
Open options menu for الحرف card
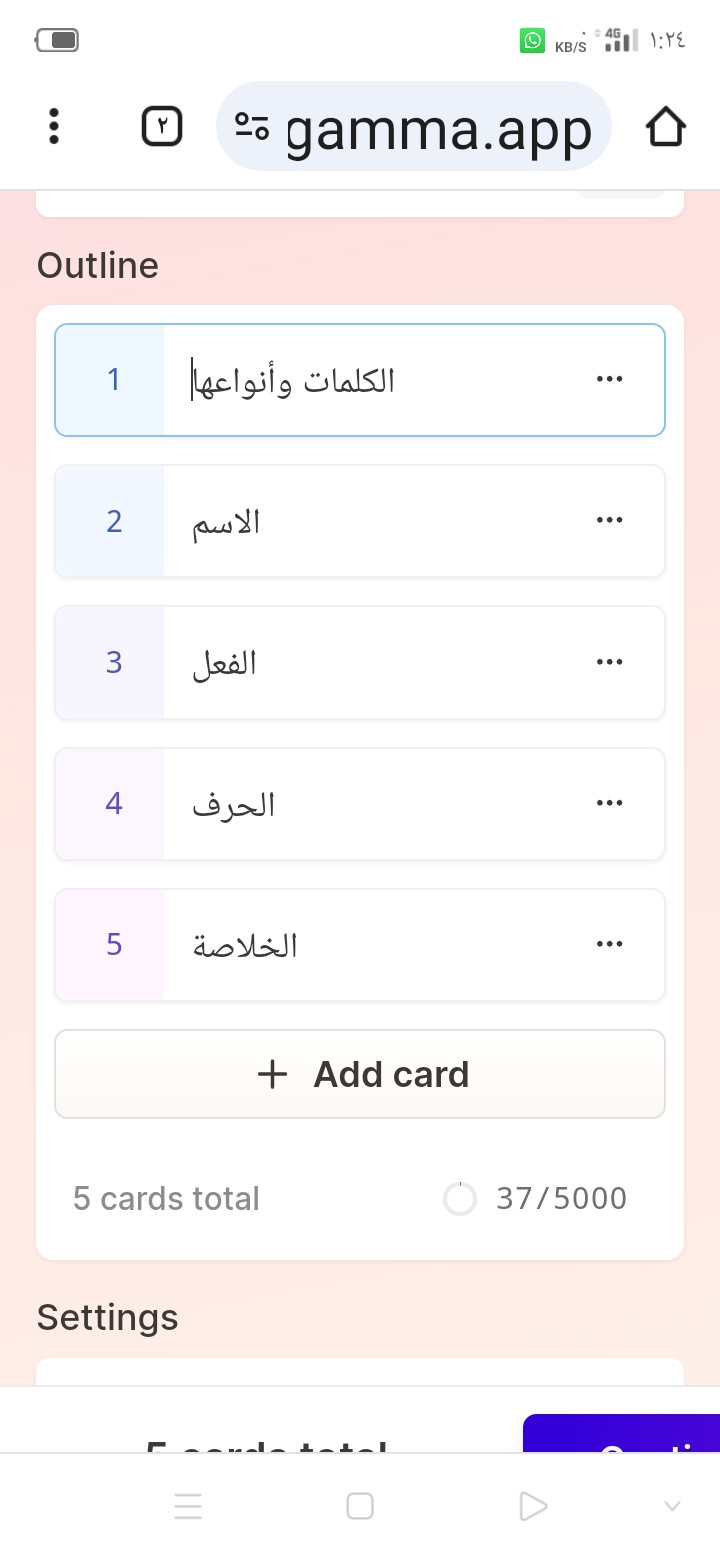coord(609,803)
